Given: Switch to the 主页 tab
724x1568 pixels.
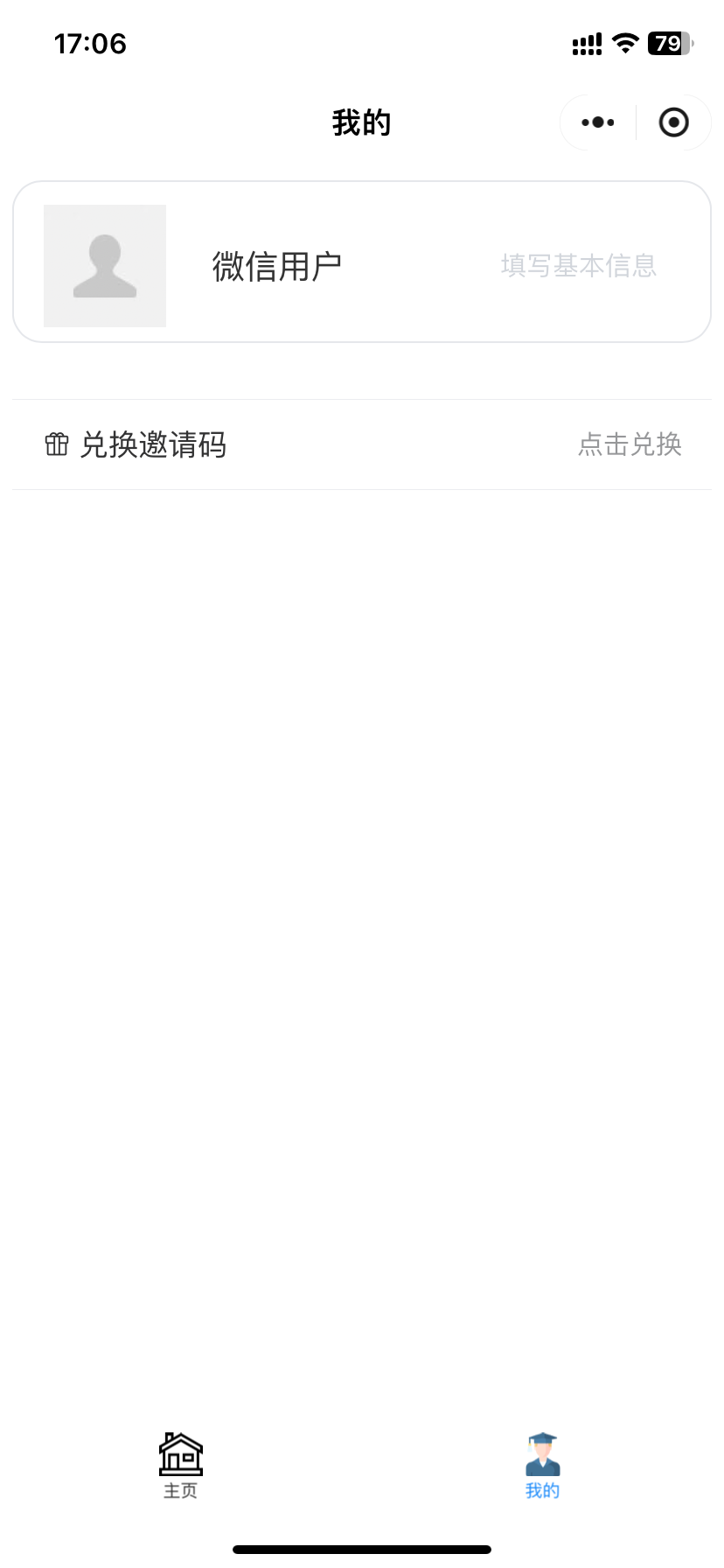Looking at the screenshot, I should click(x=181, y=1466).
